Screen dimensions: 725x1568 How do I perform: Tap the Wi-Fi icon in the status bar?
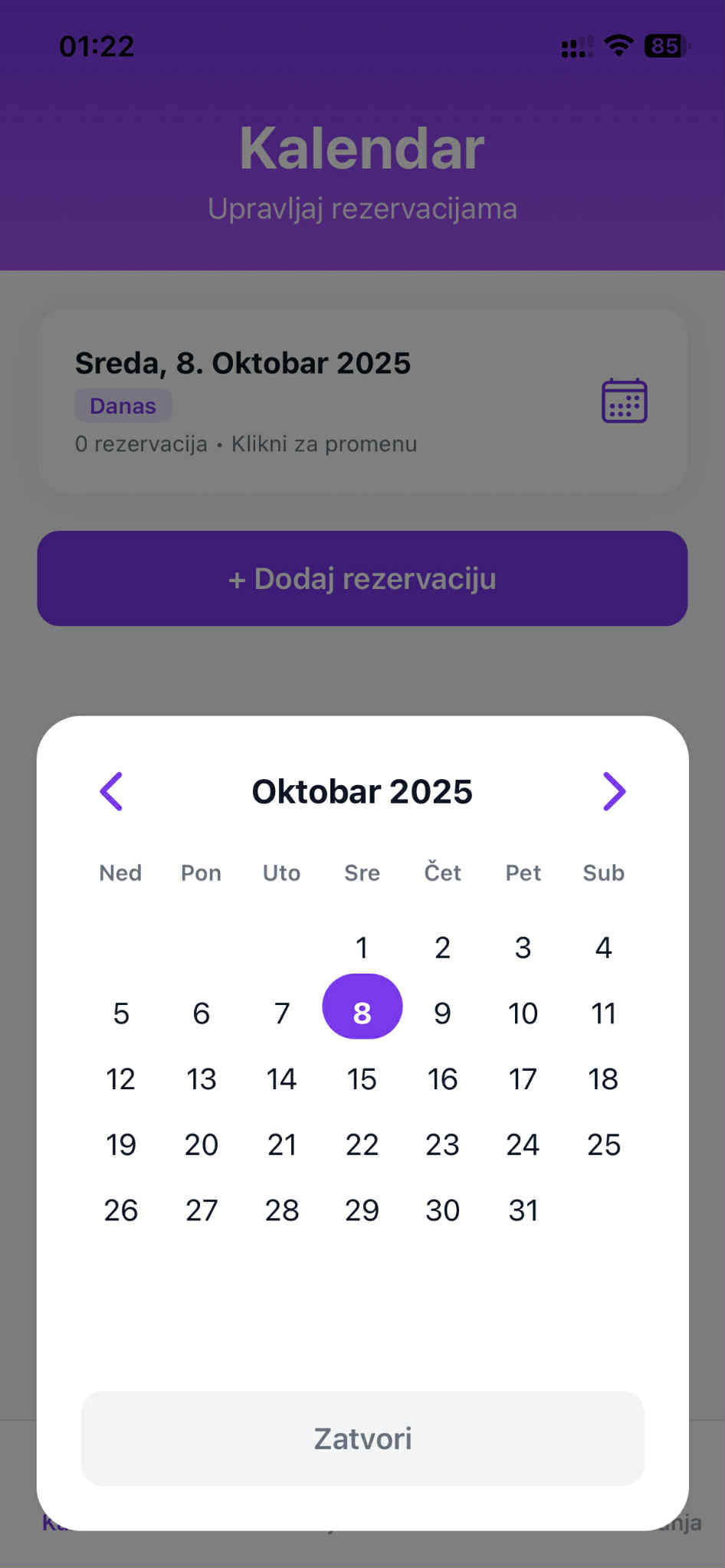(618, 46)
